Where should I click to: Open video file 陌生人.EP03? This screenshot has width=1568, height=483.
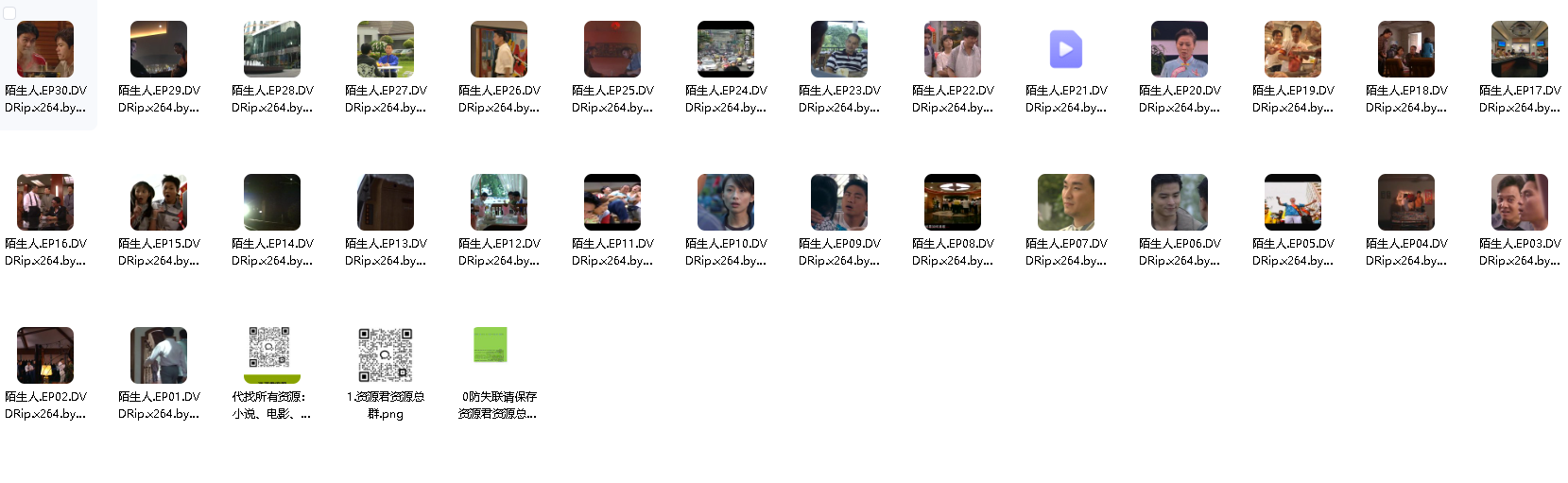coord(1520,203)
